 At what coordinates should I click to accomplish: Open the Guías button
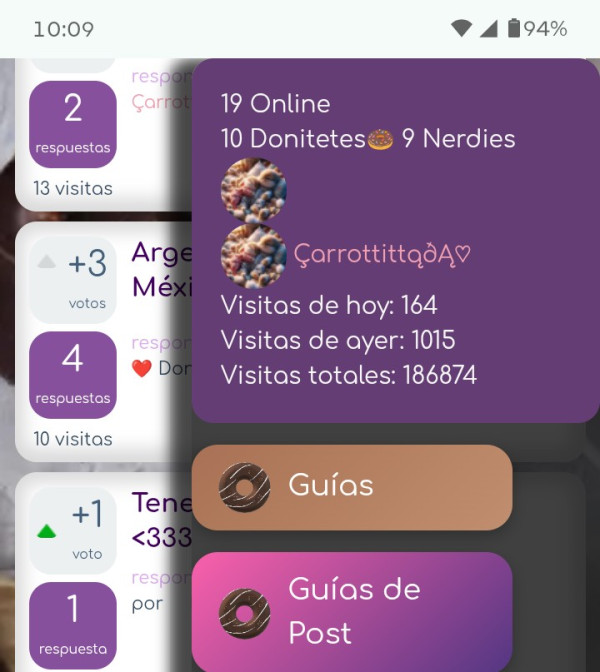[351, 487]
